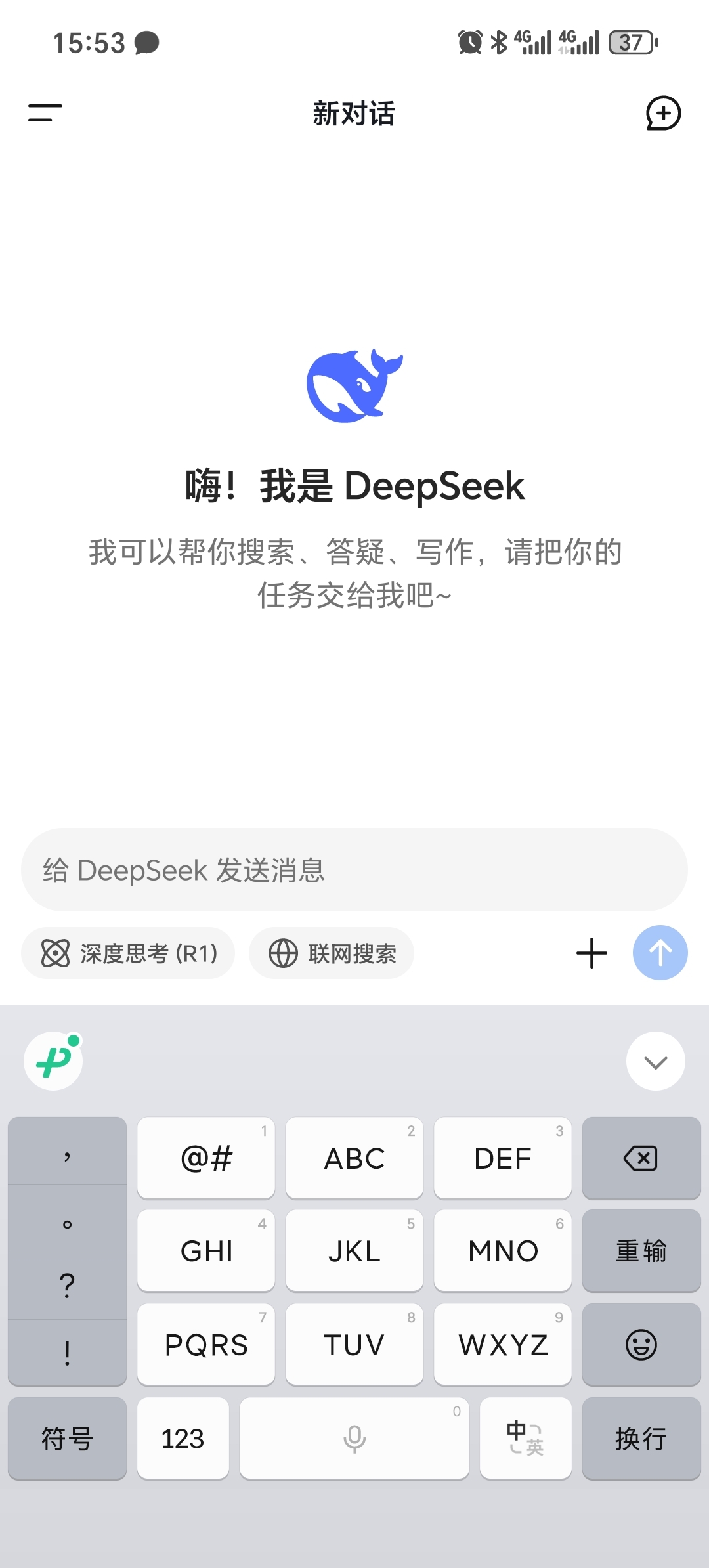The height and width of the screenshot is (1568, 709).
Task: Start a new chat with the plus bubble icon
Action: click(663, 113)
